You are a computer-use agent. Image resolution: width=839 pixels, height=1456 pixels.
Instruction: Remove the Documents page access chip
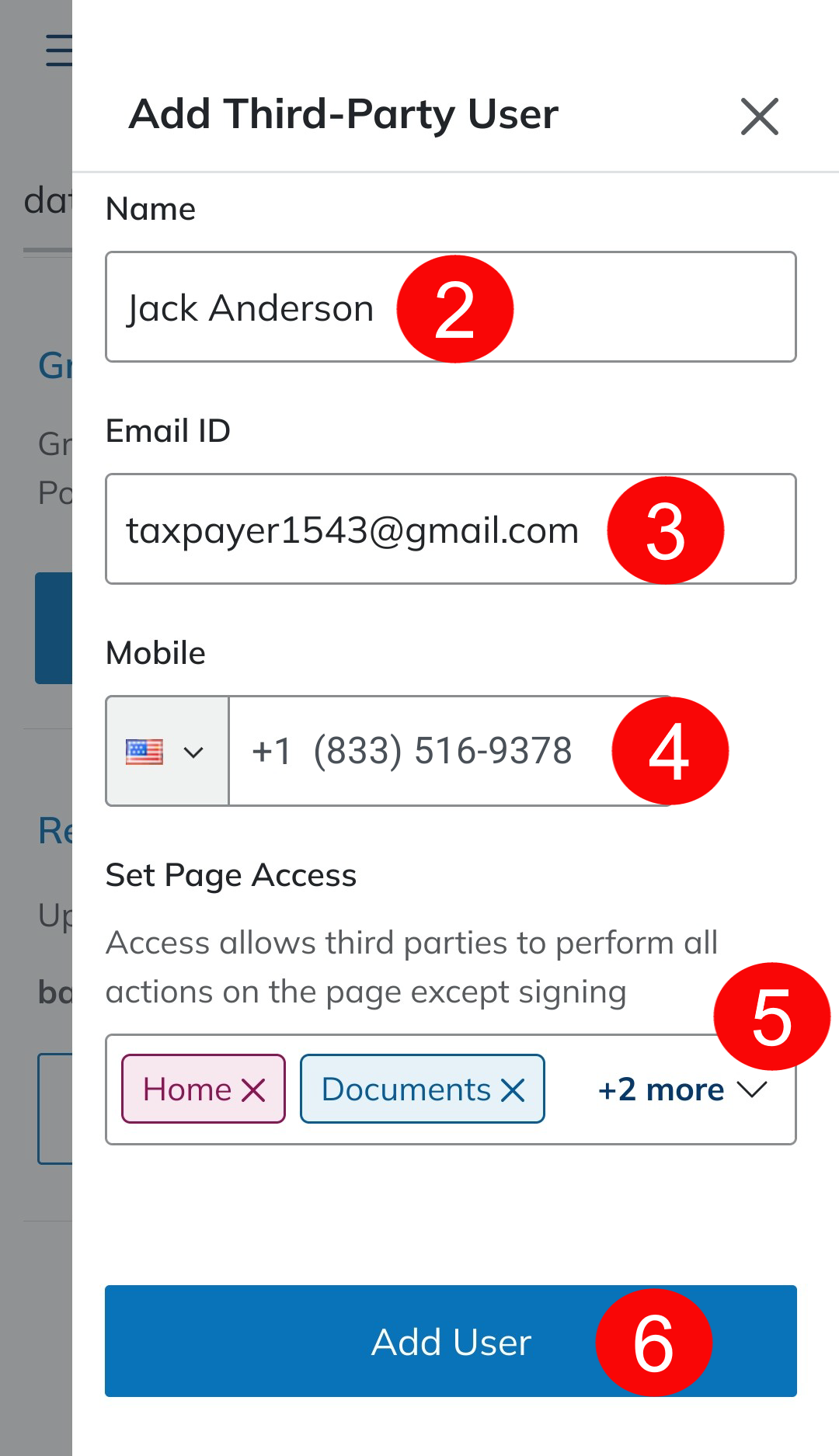click(513, 1090)
